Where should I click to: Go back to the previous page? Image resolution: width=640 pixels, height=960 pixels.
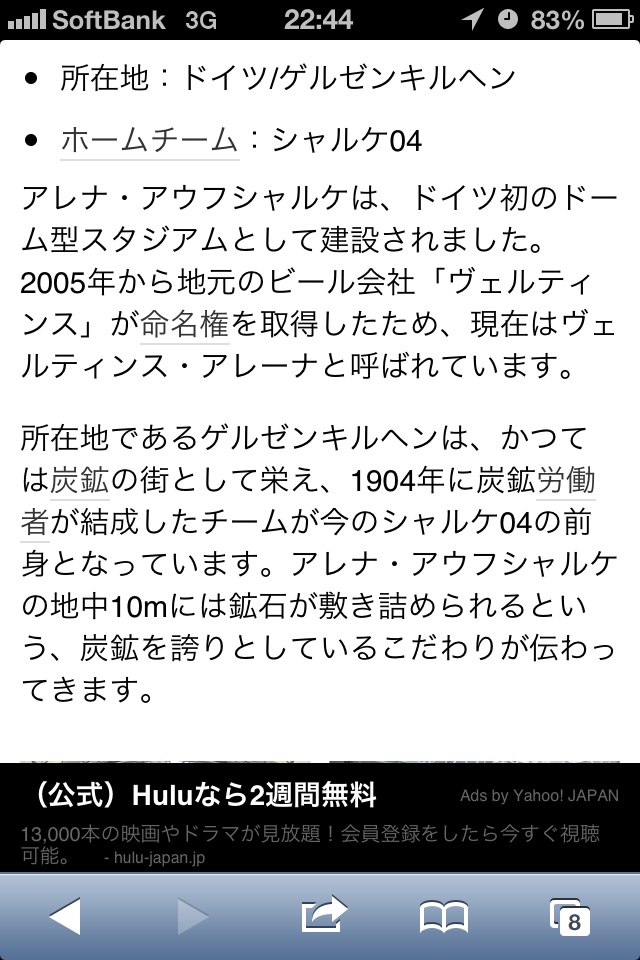click(x=64, y=915)
